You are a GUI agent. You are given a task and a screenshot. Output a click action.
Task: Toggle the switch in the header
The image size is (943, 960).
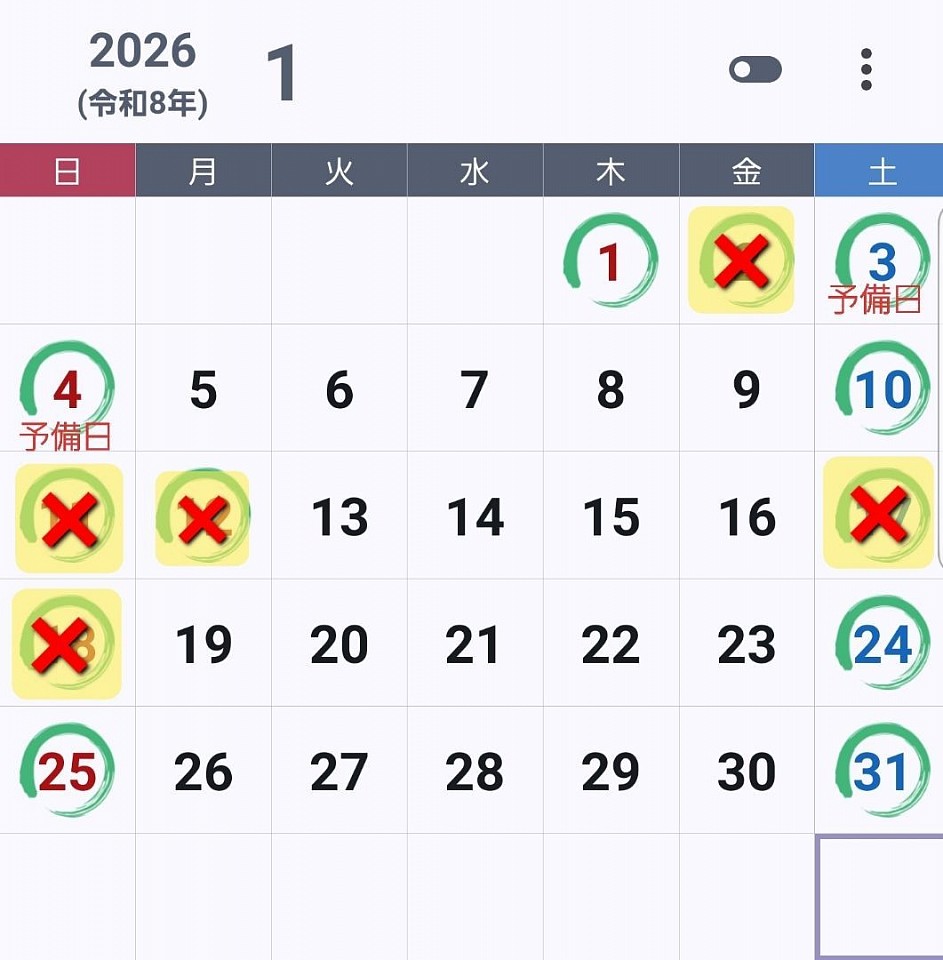pos(755,70)
